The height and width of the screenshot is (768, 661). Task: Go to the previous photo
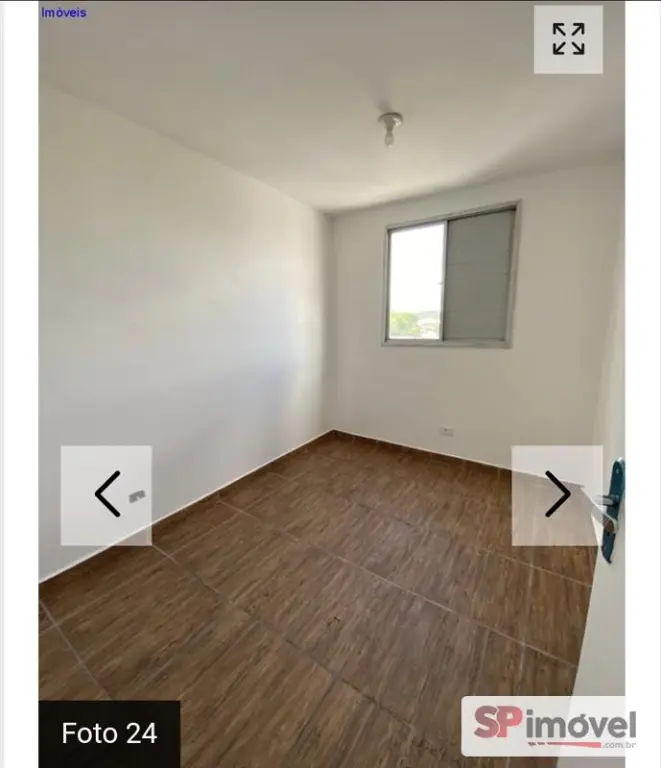click(107, 495)
